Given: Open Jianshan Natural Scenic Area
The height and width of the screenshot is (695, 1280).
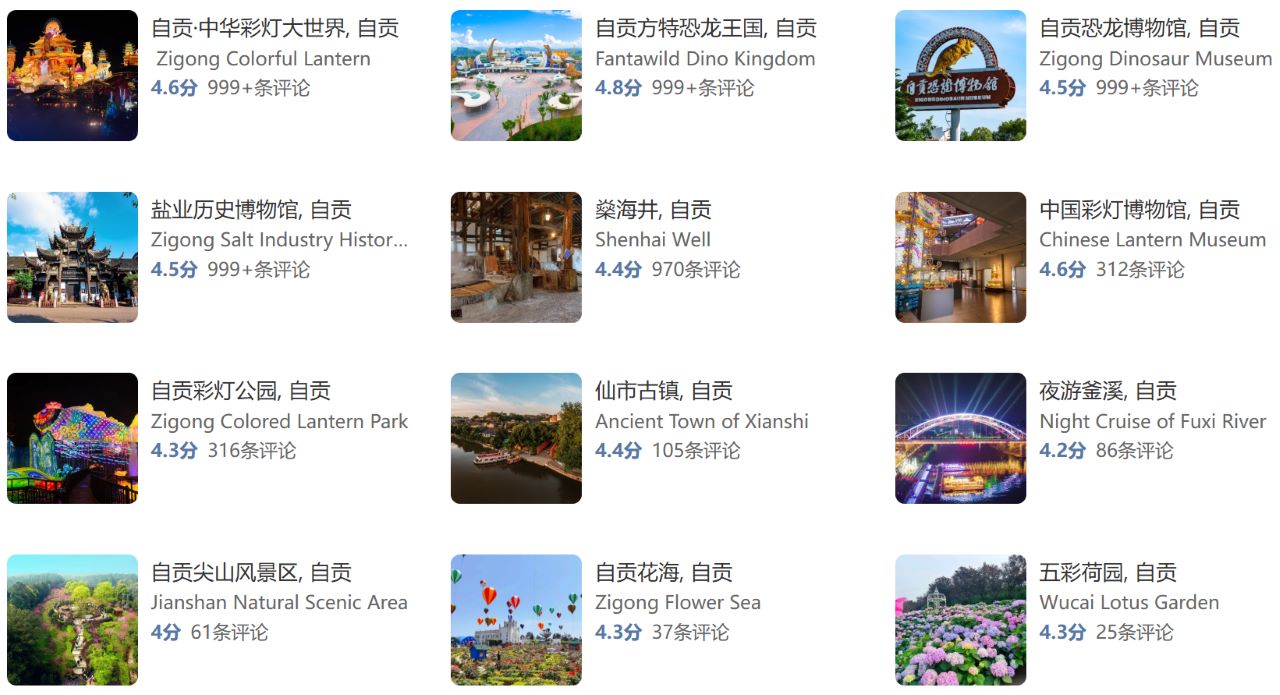Looking at the screenshot, I should click(279, 602).
